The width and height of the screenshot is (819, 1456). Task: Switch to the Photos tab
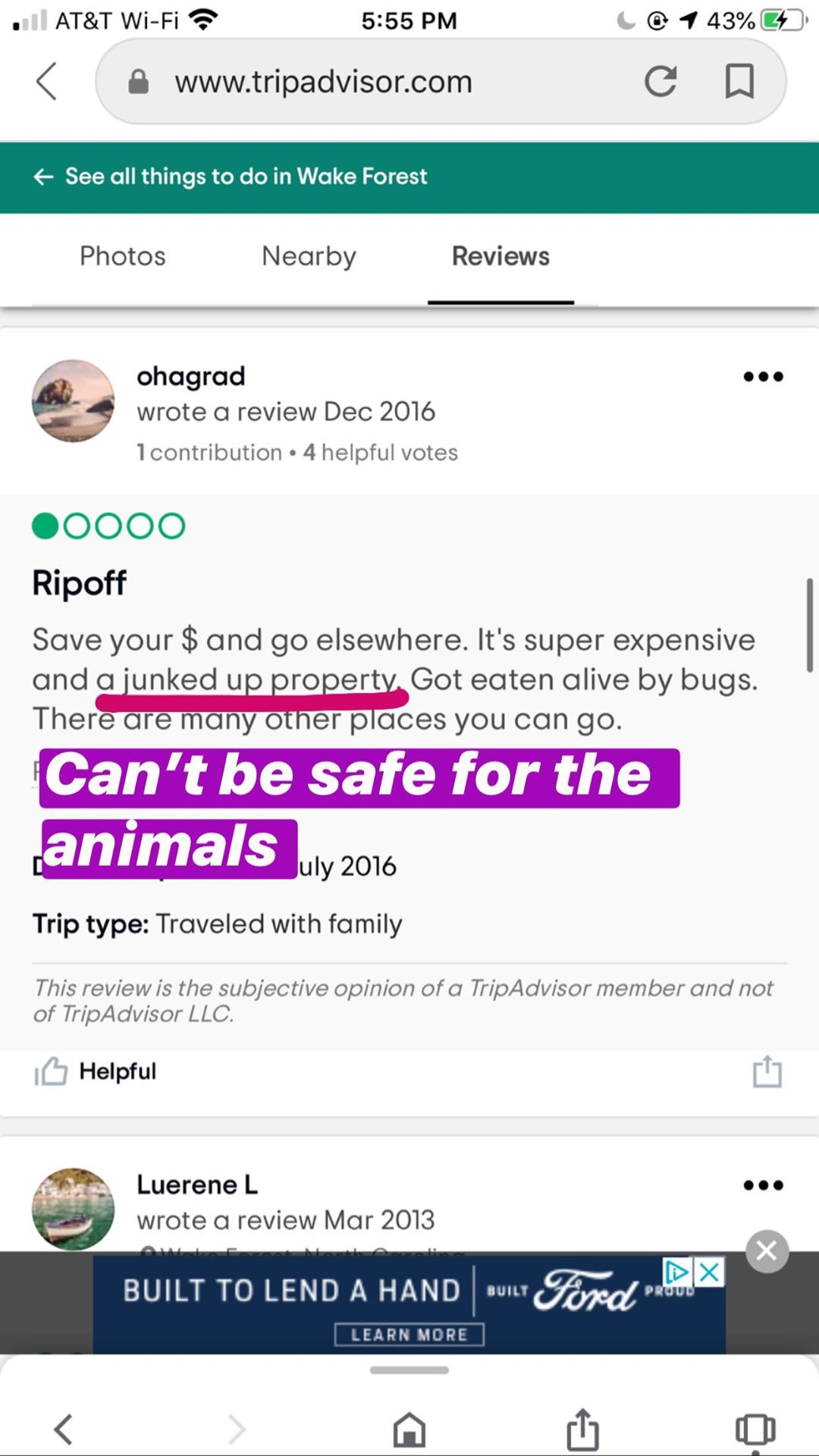[122, 256]
